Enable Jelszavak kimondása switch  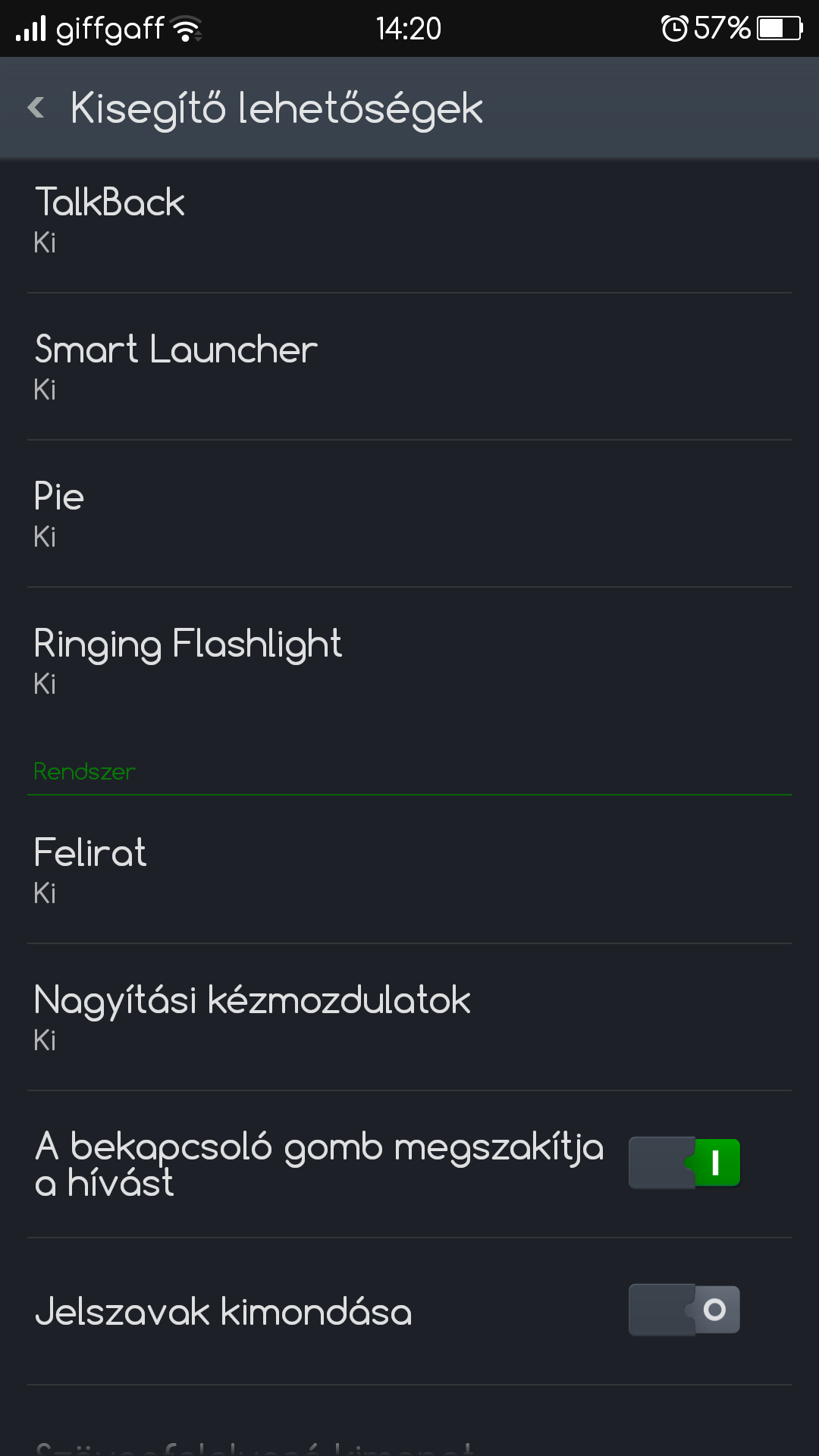point(684,1310)
